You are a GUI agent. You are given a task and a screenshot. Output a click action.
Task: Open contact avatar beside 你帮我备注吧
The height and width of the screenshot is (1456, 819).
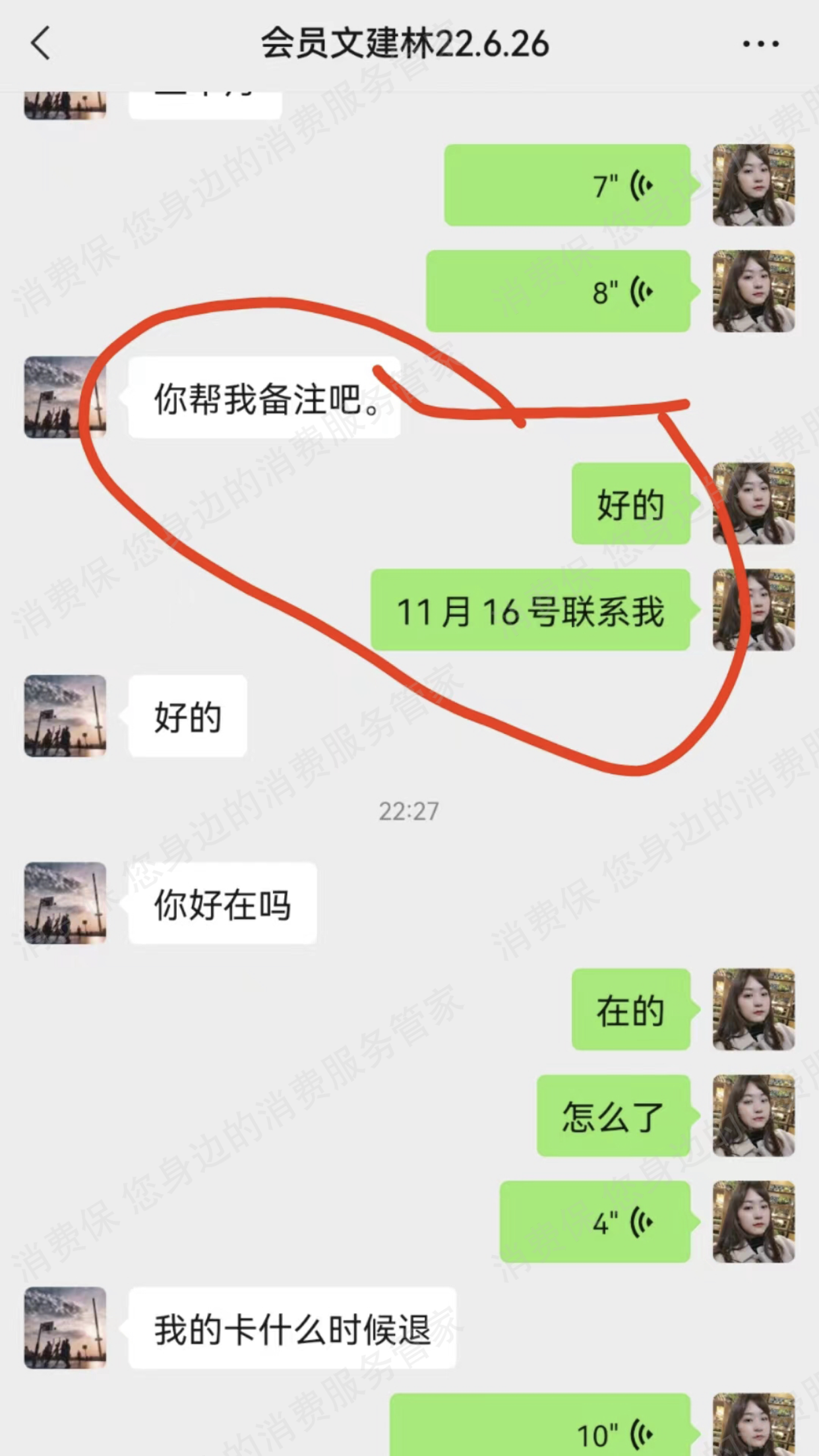coord(65,398)
